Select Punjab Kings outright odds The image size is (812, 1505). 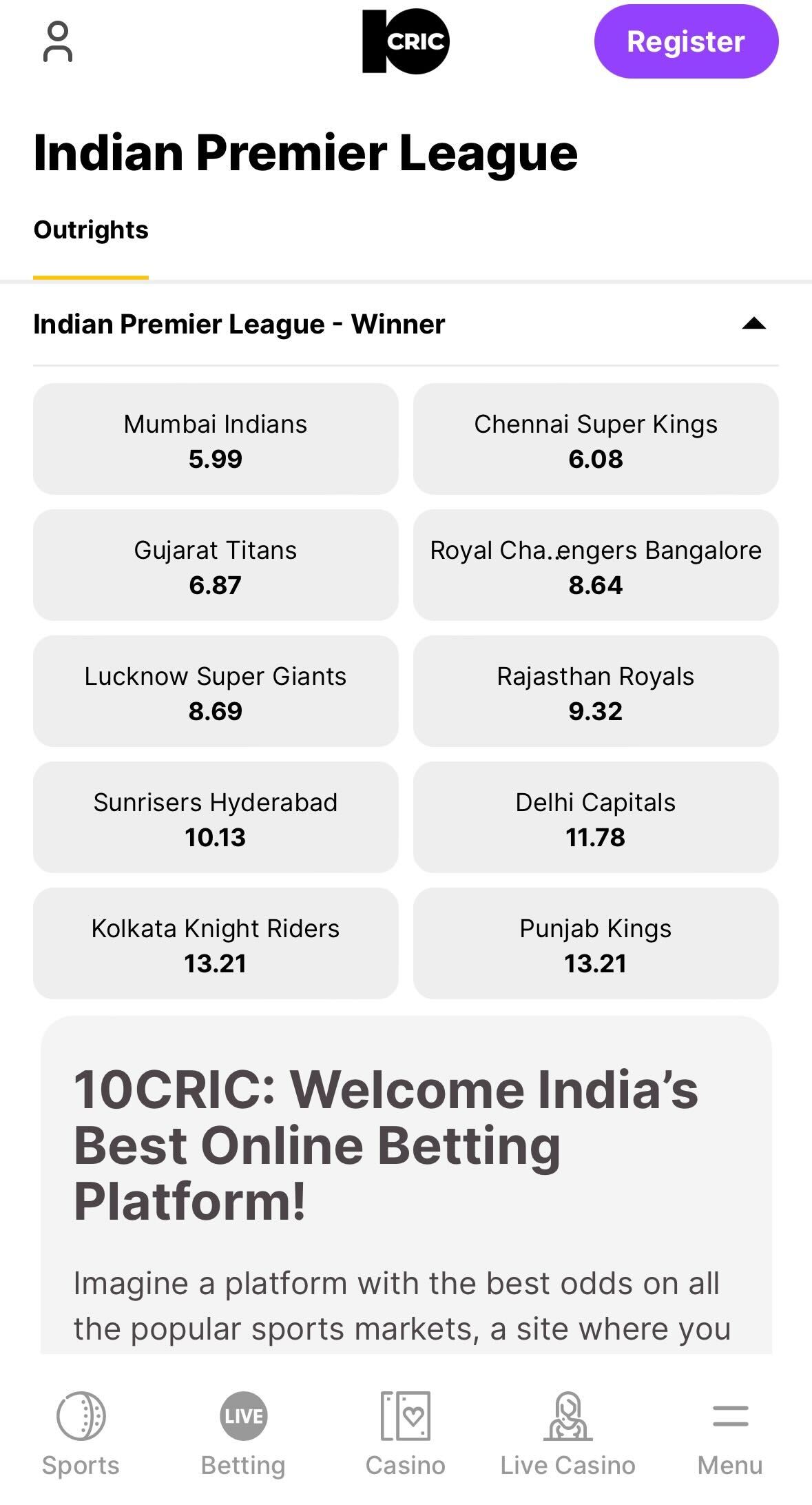tap(596, 943)
